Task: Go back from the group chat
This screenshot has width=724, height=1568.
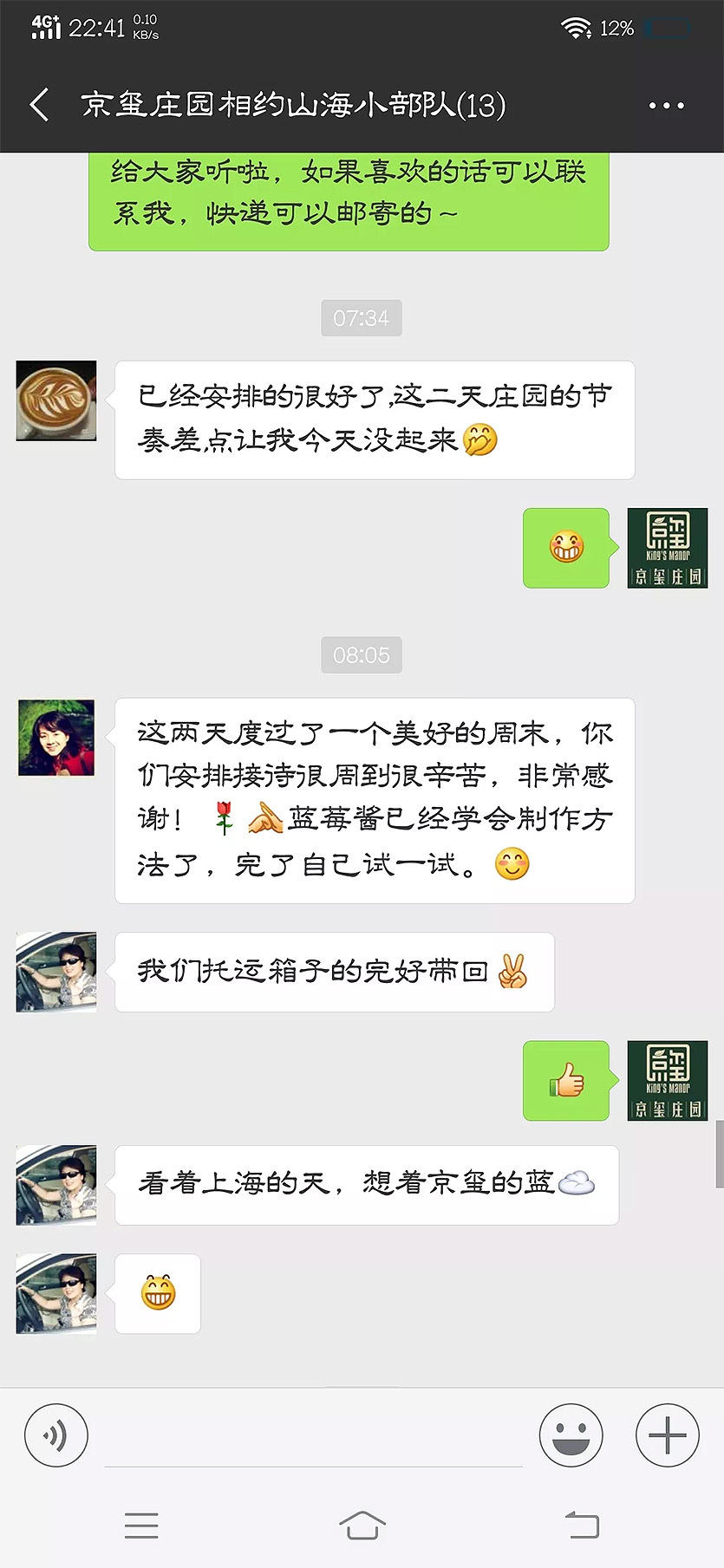Action: (x=39, y=105)
